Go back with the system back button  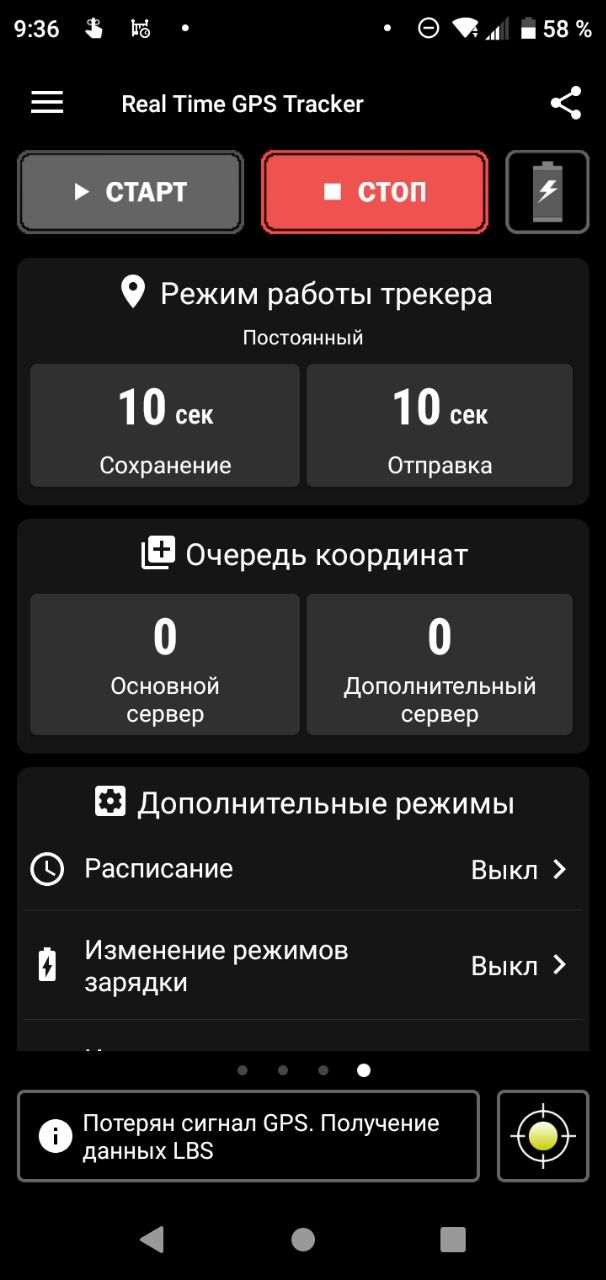coord(152,1240)
